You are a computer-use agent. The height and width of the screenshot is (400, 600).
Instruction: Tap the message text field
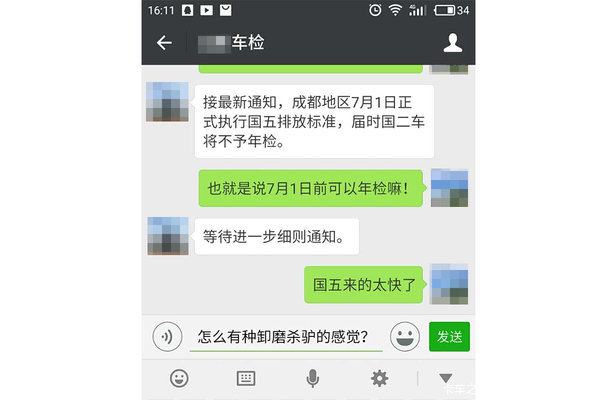click(285, 337)
